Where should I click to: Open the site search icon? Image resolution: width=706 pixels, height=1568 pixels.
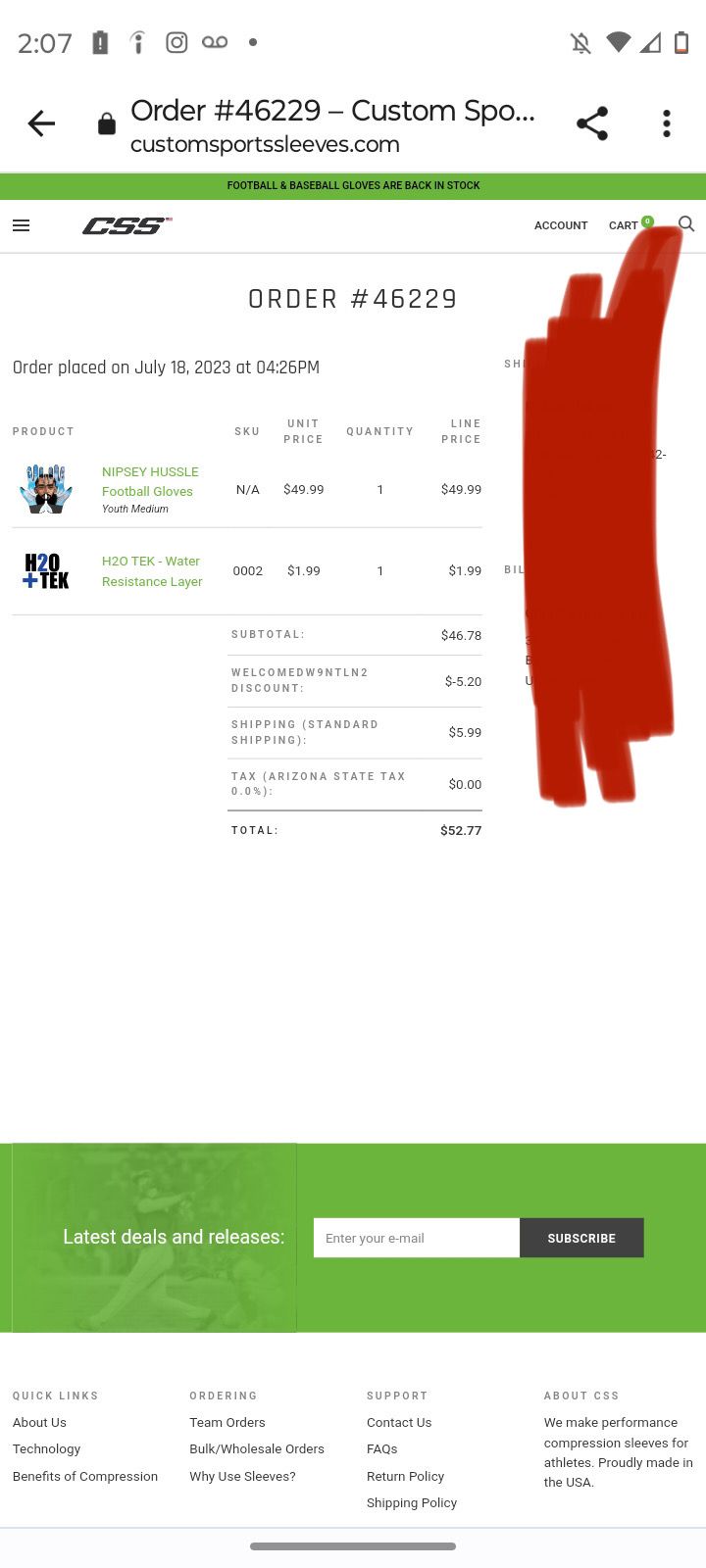(x=686, y=224)
